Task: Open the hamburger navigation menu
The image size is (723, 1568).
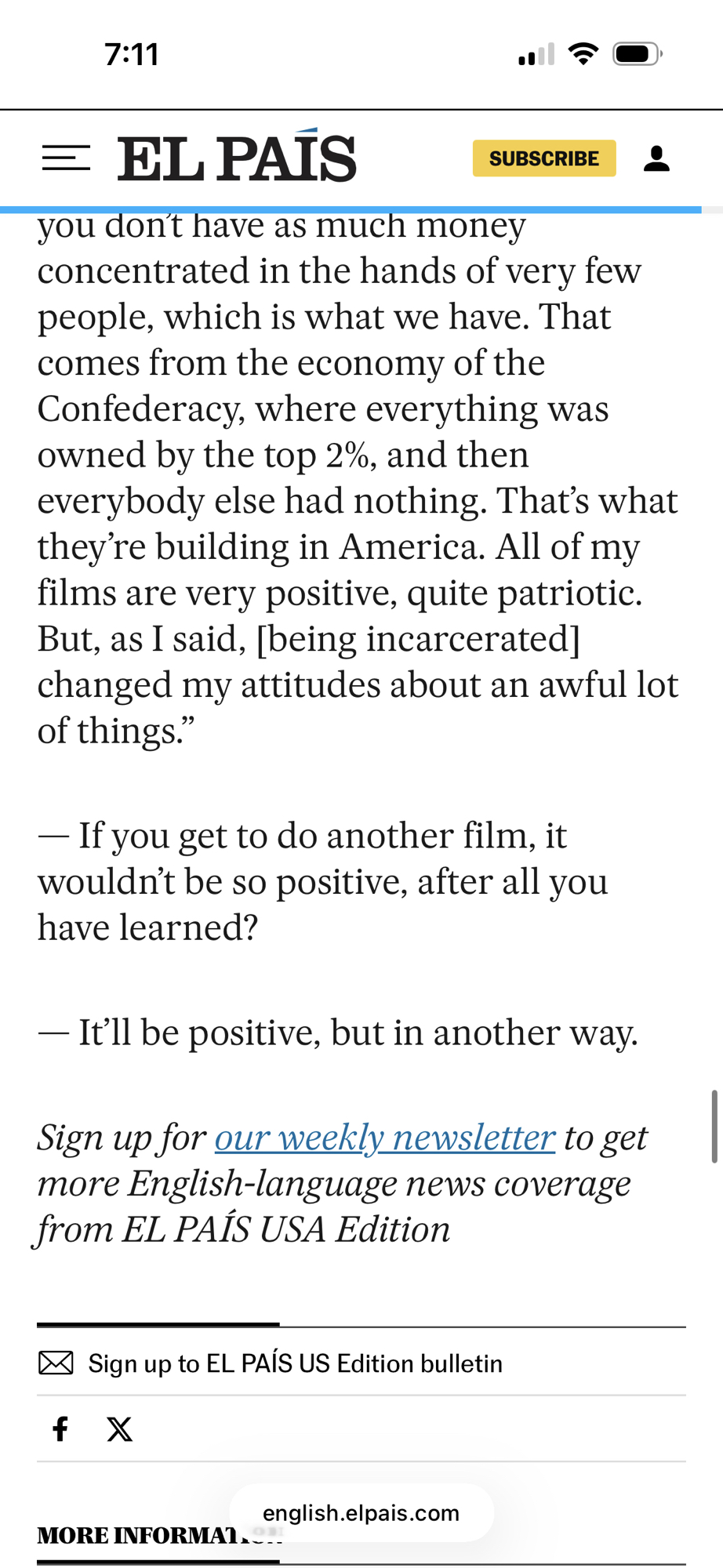Action: coord(66,158)
